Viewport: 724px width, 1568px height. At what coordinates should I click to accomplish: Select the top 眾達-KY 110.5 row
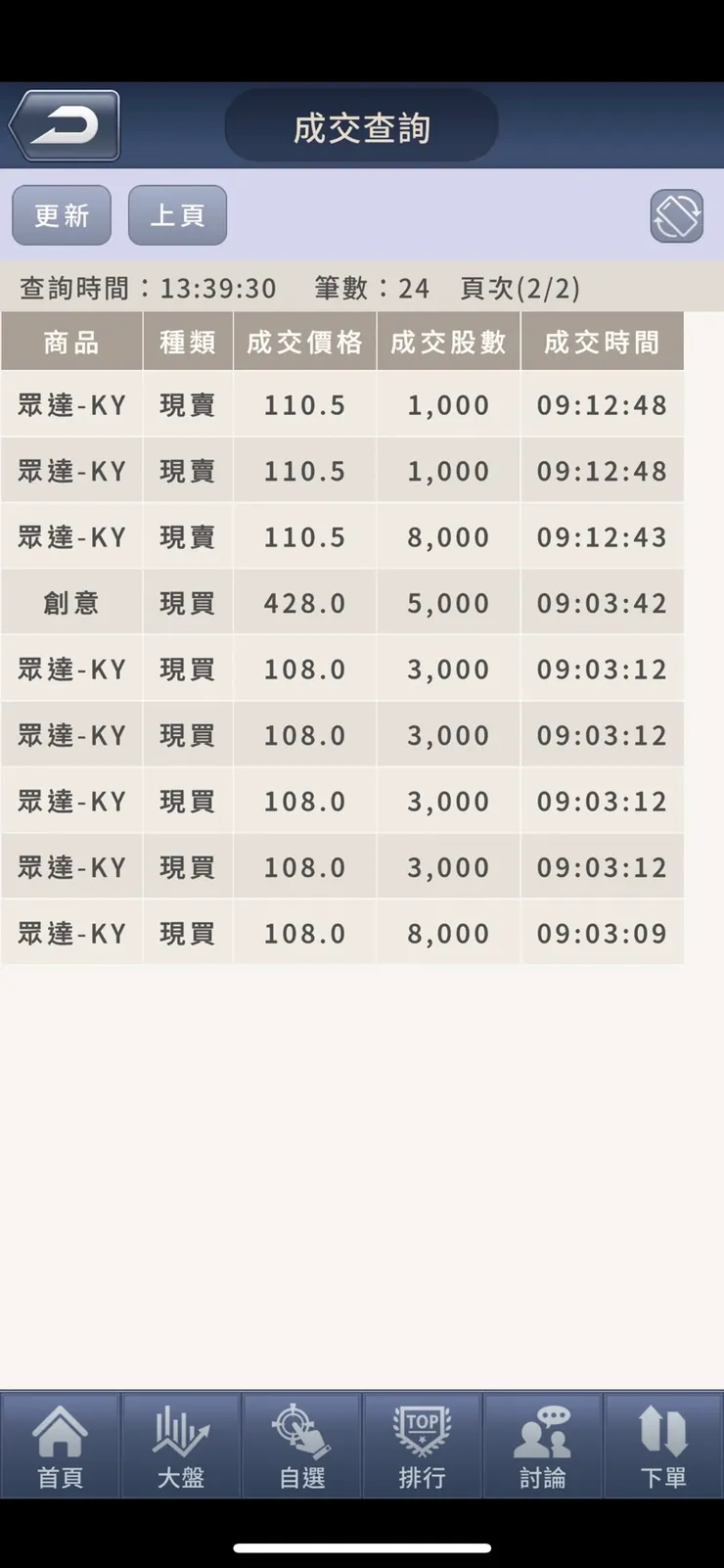tap(362, 405)
